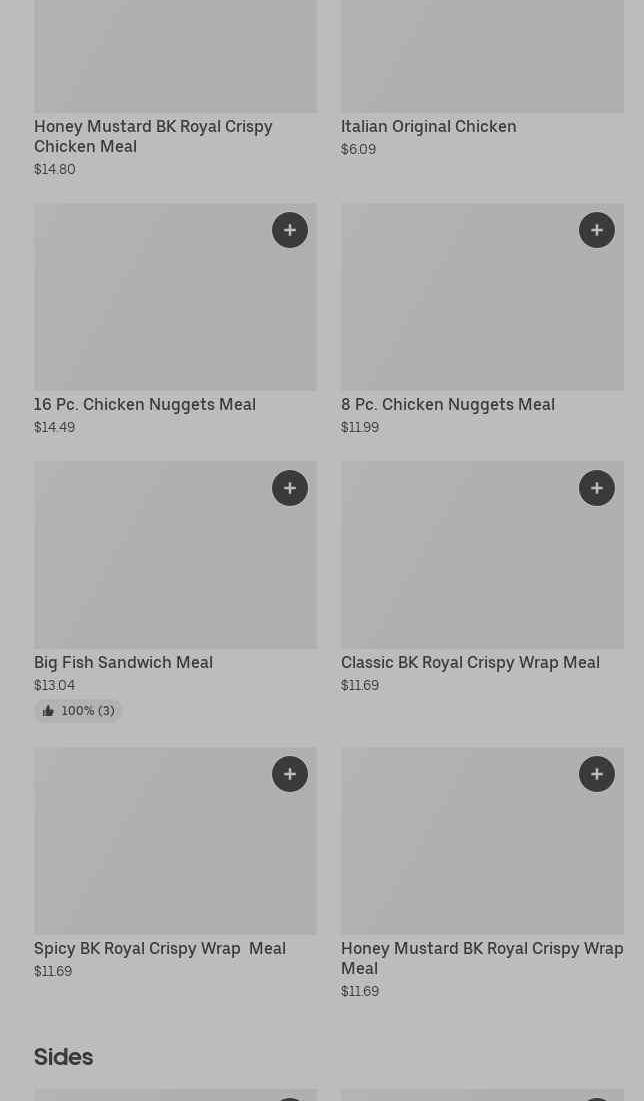The width and height of the screenshot is (644, 1101).
Task: Add 8 Pc. Chicken Nuggets Meal to cart
Action: (597, 230)
